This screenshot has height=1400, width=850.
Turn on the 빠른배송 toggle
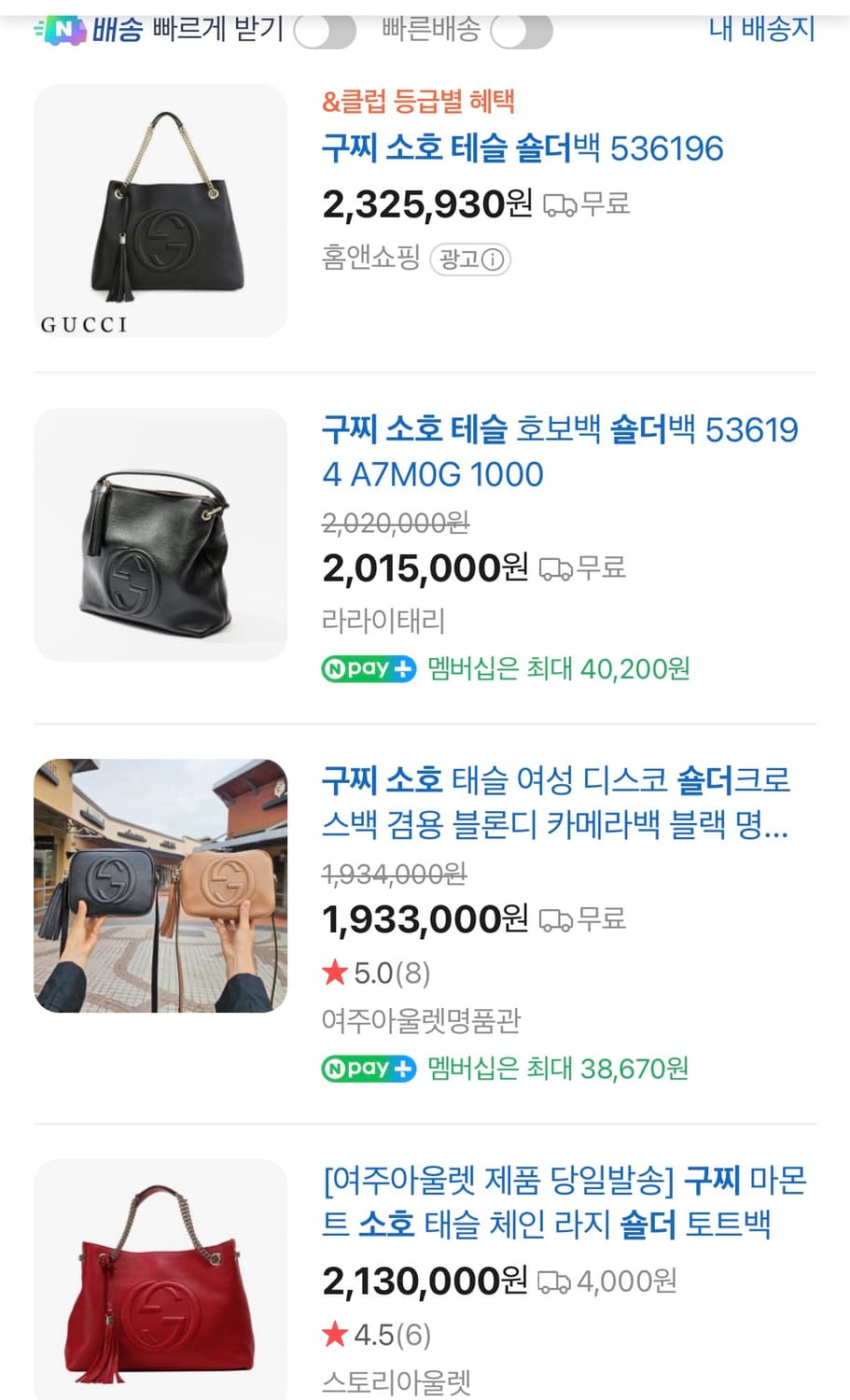[x=521, y=30]
